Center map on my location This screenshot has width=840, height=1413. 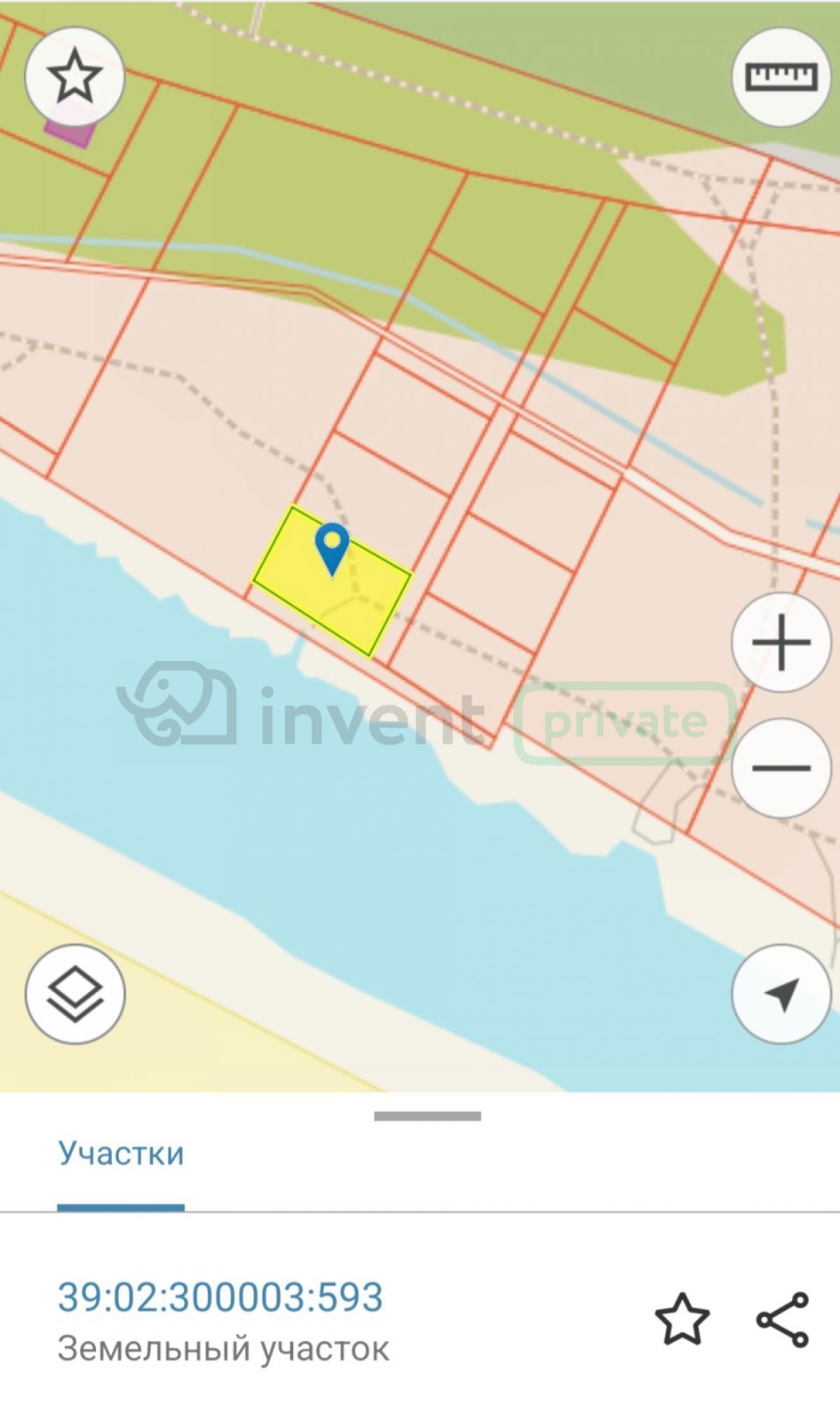pos(781,994)
